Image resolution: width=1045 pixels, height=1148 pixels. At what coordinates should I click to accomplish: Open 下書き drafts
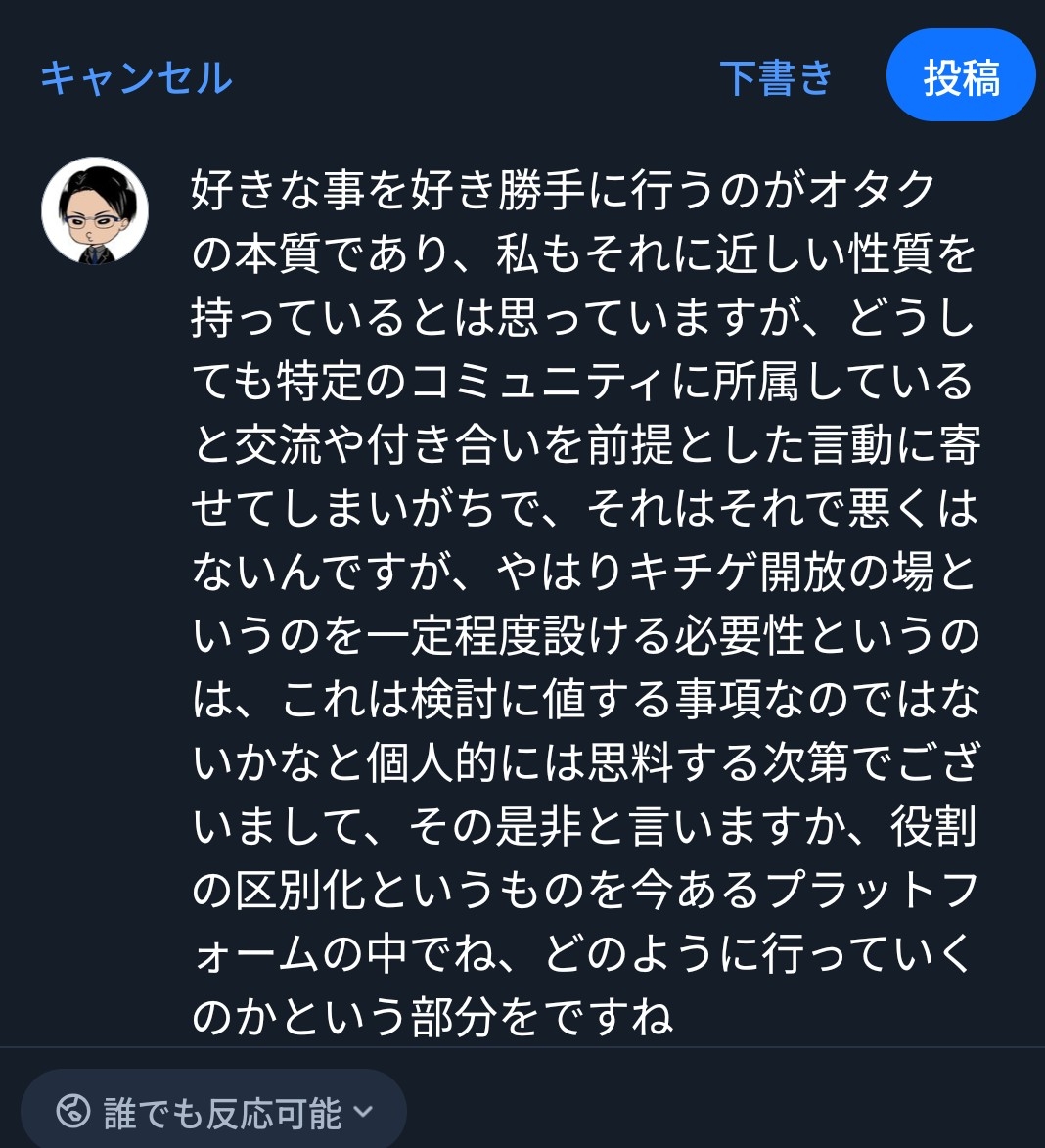(775, 77)
